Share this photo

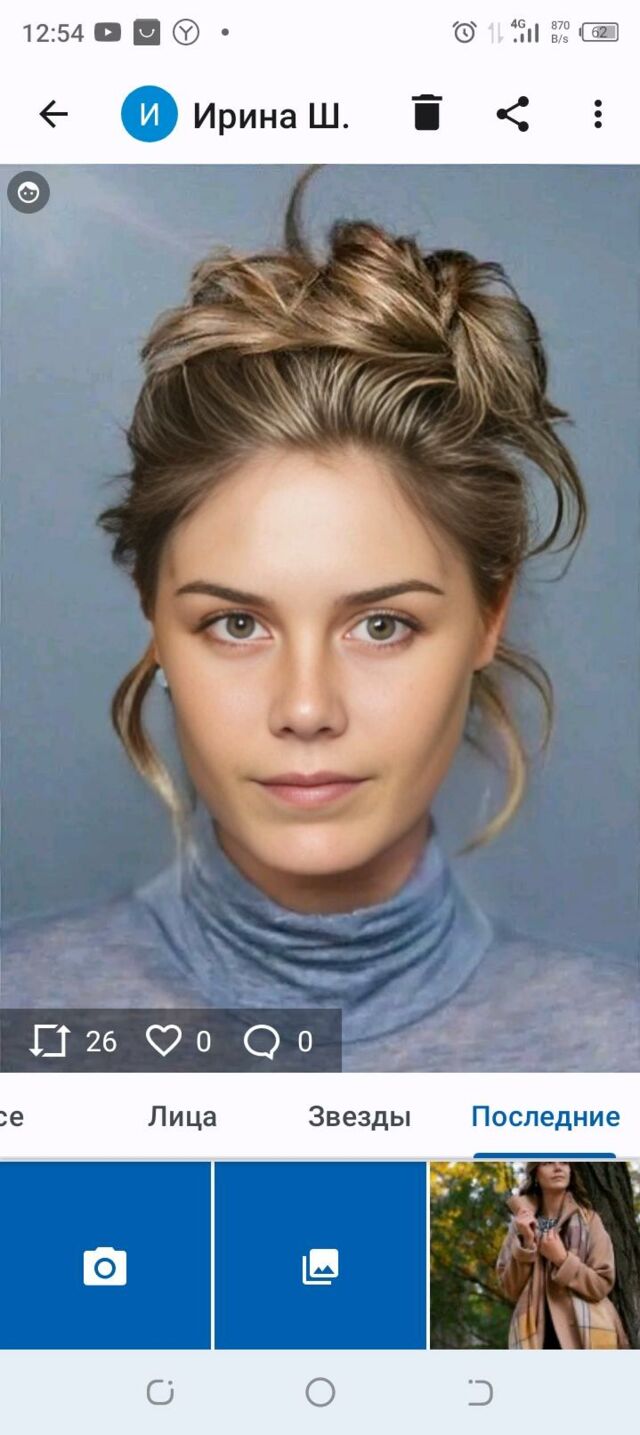512,114
